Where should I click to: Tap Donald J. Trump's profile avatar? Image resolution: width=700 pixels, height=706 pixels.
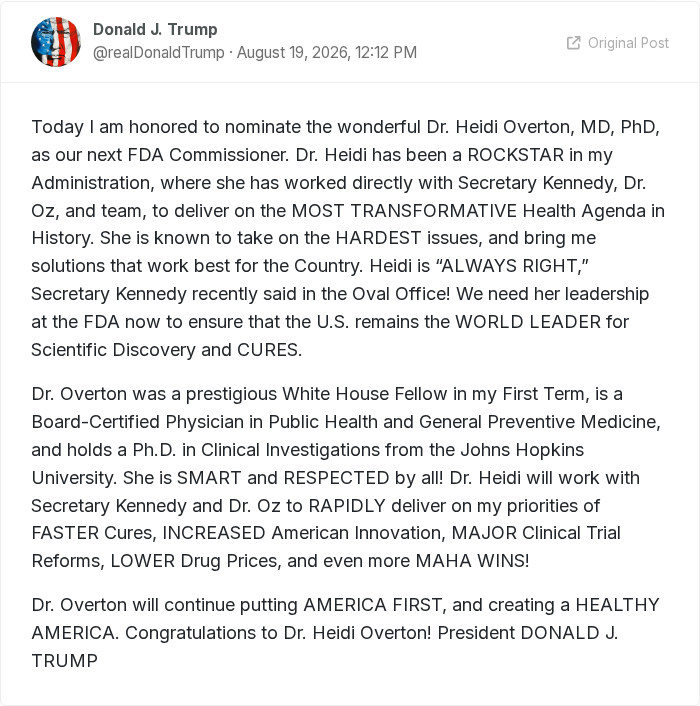pos(56,42)
